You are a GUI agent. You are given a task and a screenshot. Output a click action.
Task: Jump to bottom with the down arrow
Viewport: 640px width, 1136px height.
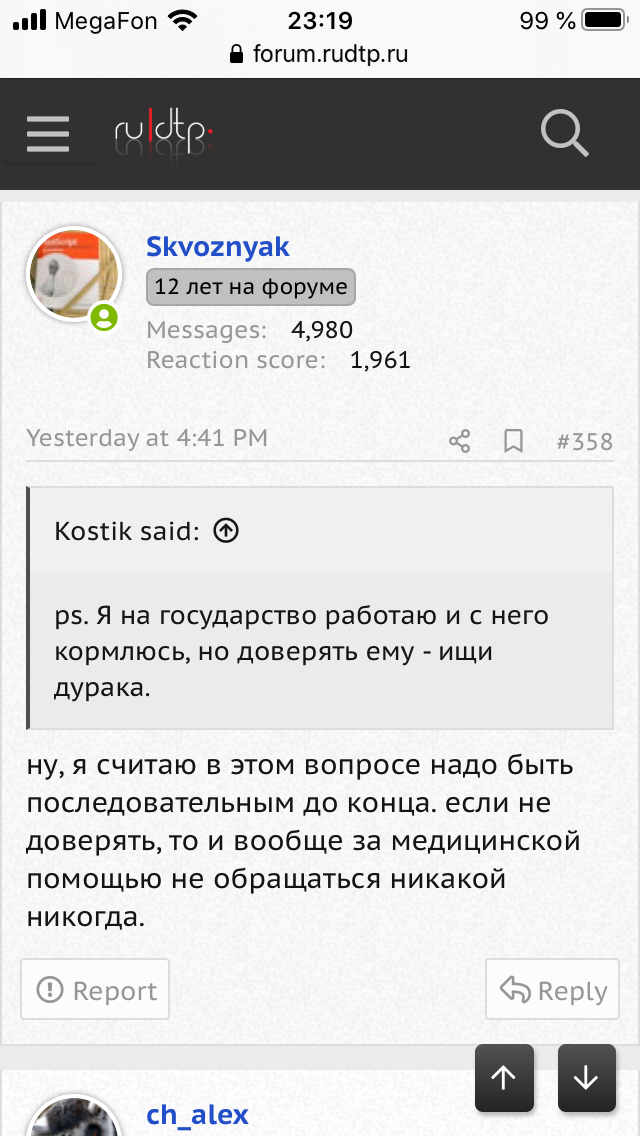pyautogui.click(x=586, y=1077)
